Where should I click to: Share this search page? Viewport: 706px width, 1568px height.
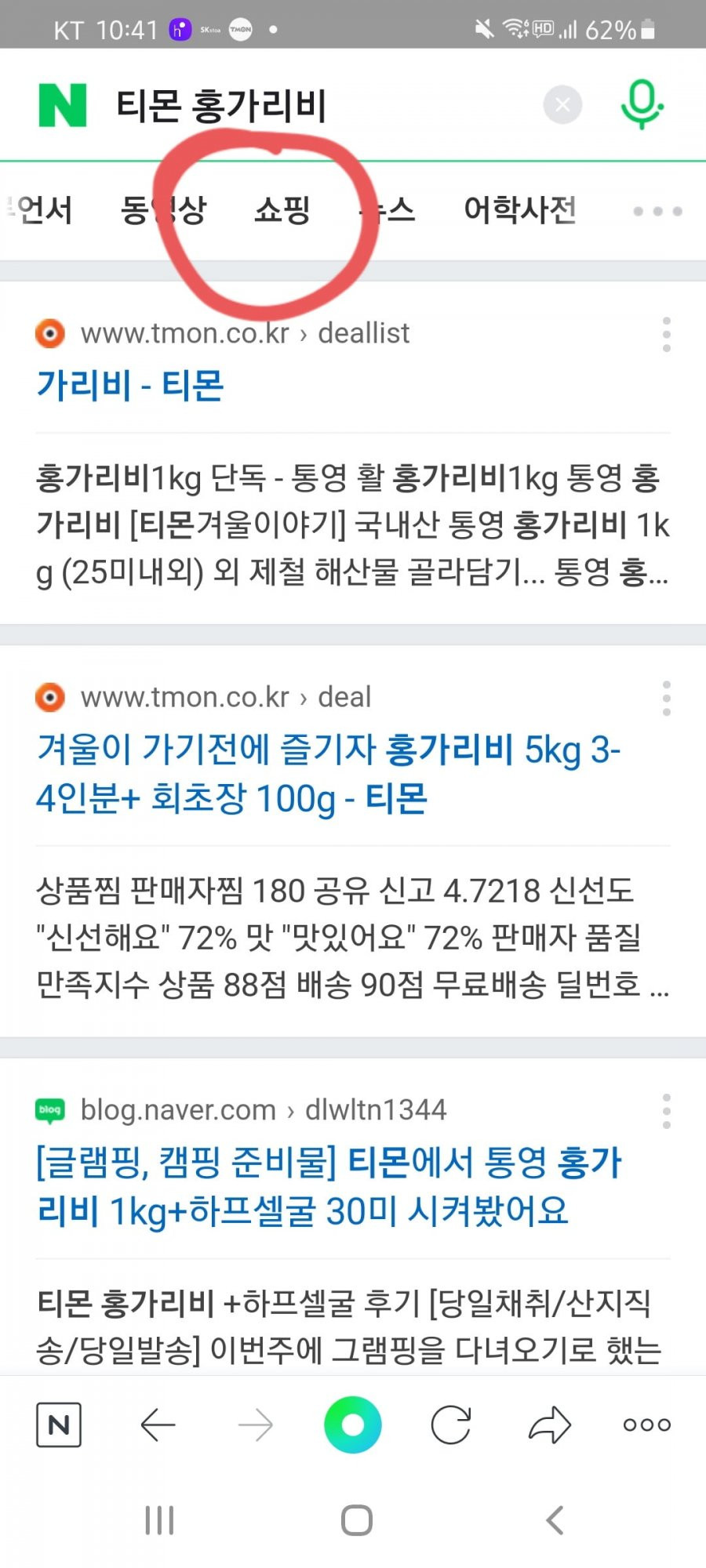(x=549, y=1425)
